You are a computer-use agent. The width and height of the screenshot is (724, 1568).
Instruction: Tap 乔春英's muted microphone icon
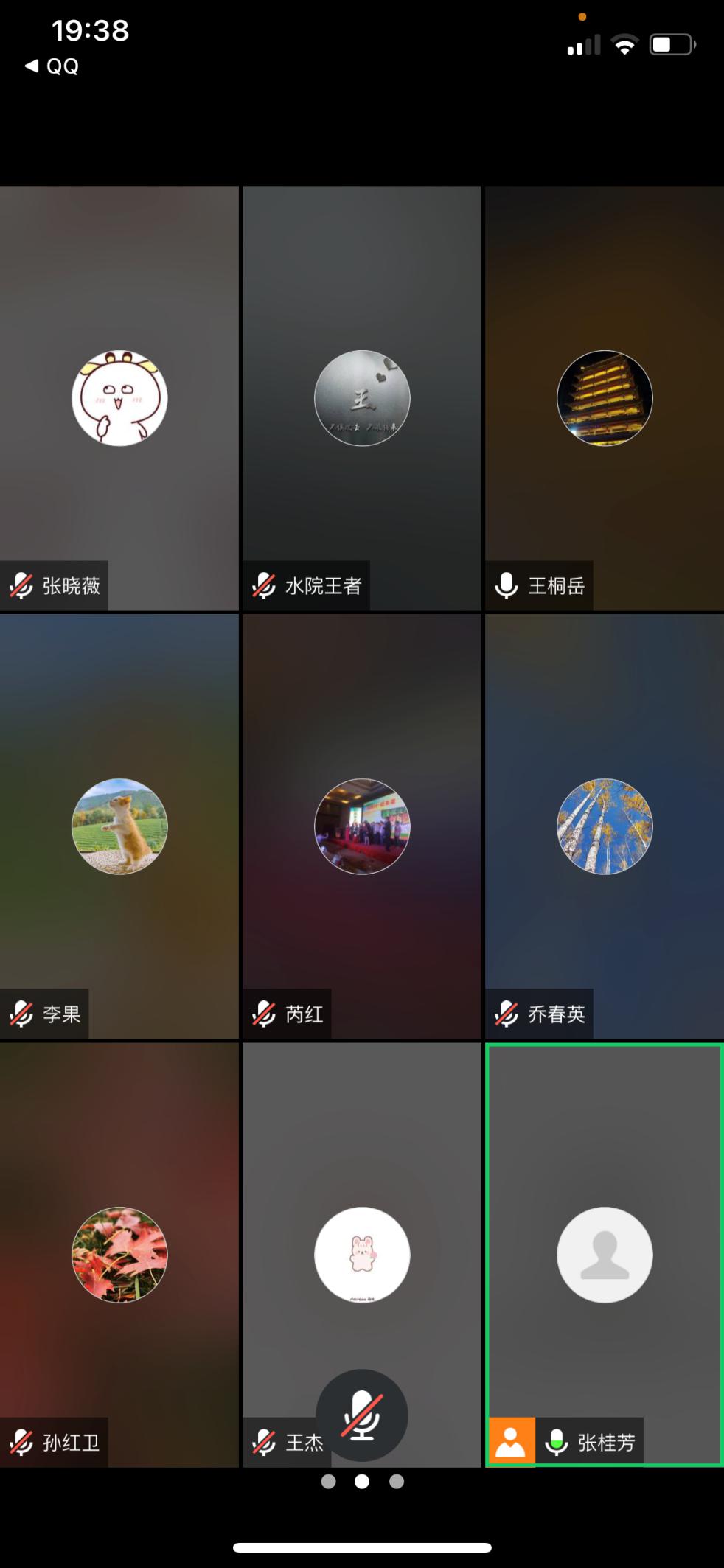pos(507,1013)
